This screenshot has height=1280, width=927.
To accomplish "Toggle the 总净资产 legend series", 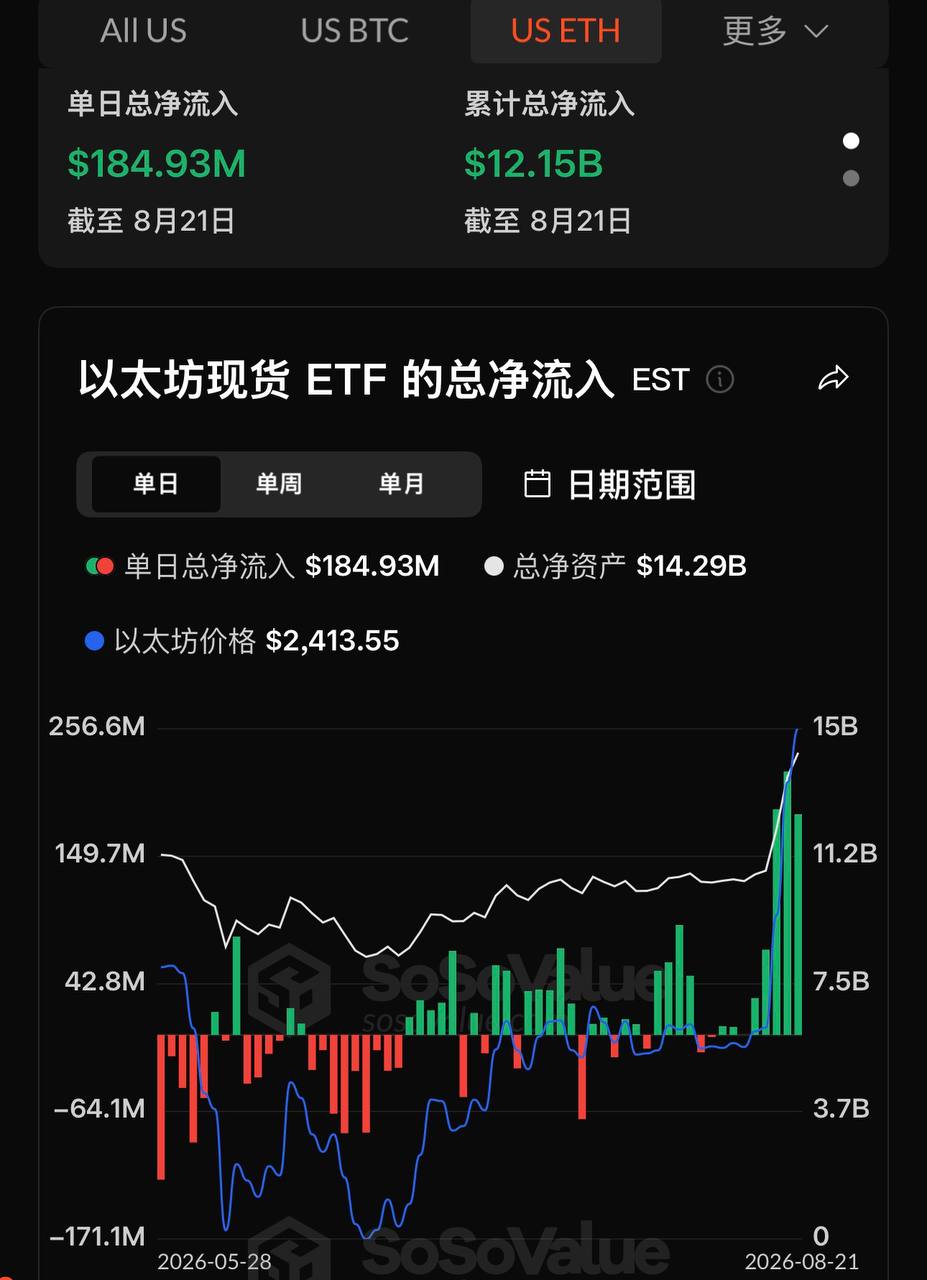I will click(x=615, y=567).
